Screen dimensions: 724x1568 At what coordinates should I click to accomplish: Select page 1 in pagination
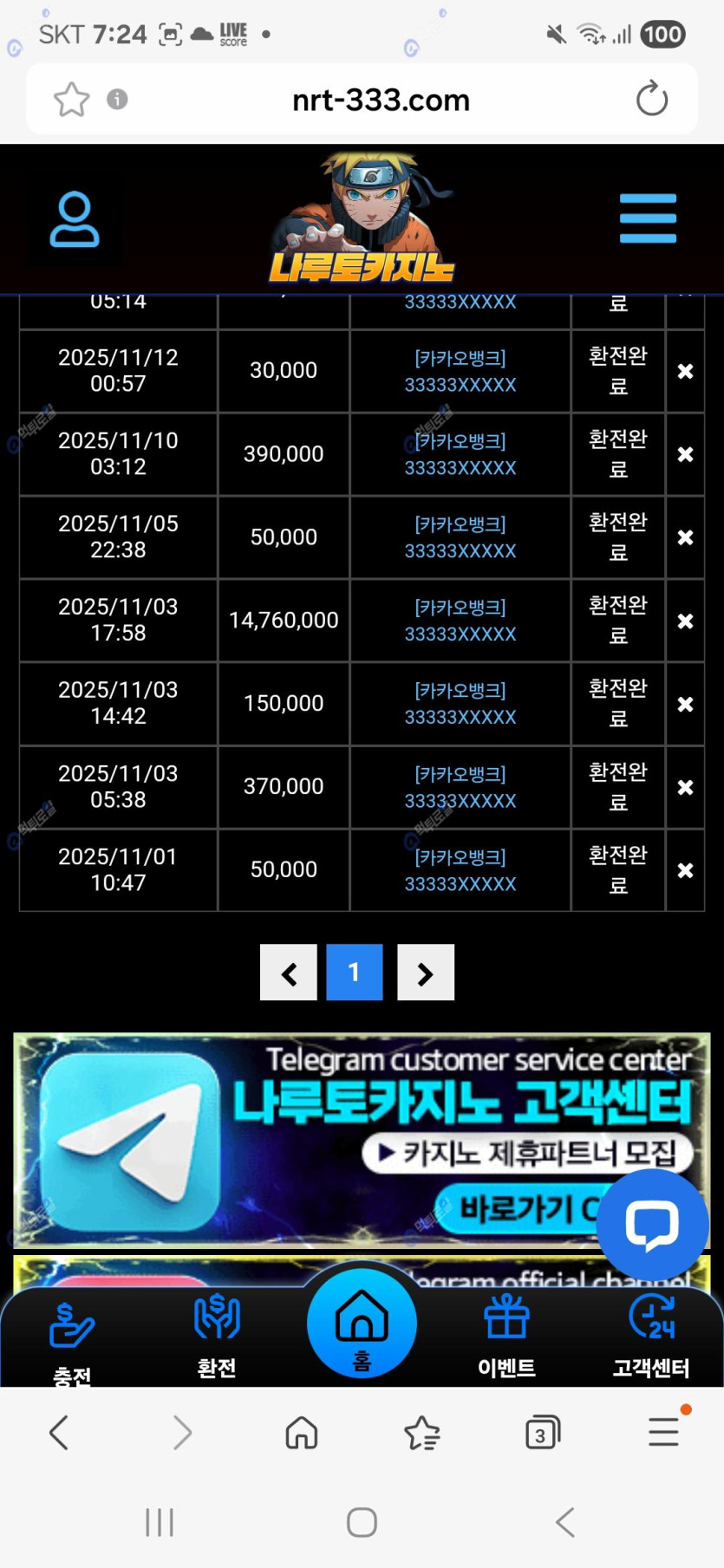355,973
